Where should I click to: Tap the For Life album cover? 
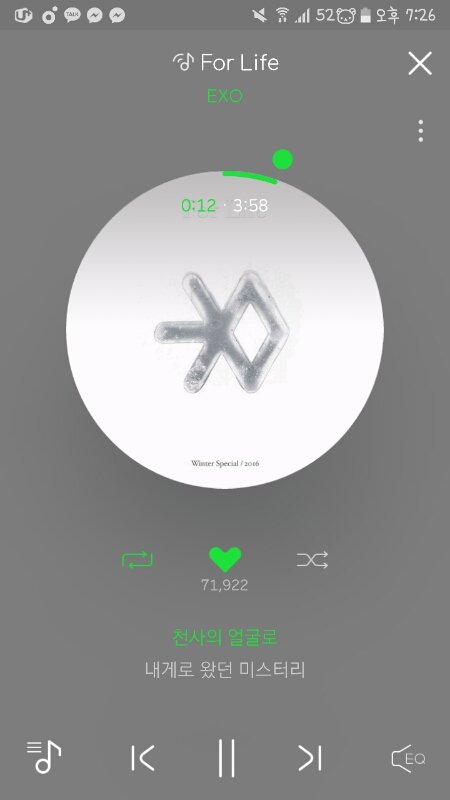225,330
